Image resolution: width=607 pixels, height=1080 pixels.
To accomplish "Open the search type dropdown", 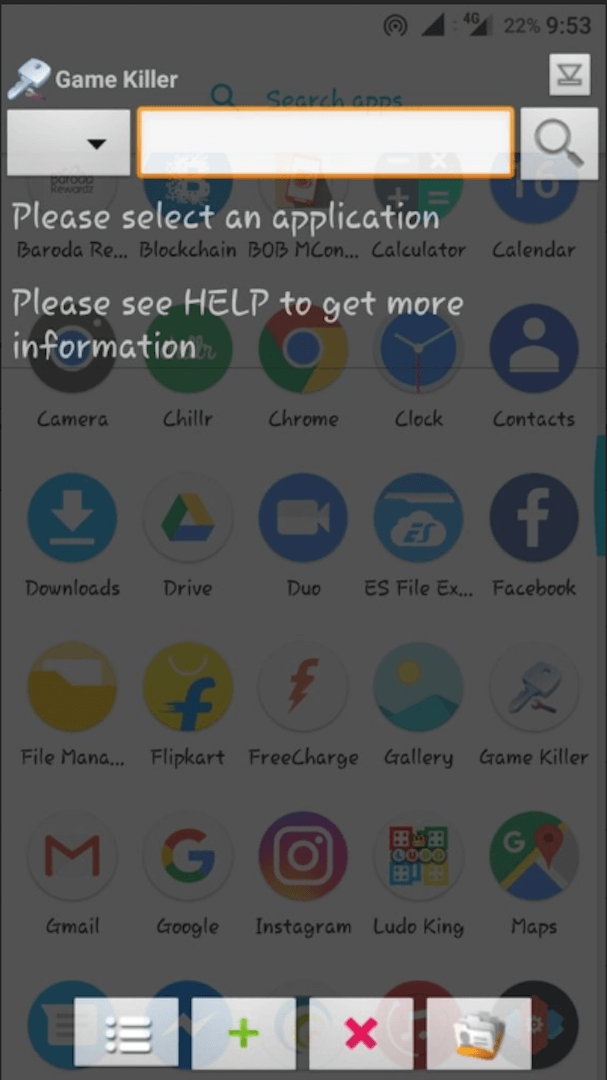I will pyautogui.click(x=68, y=143).
